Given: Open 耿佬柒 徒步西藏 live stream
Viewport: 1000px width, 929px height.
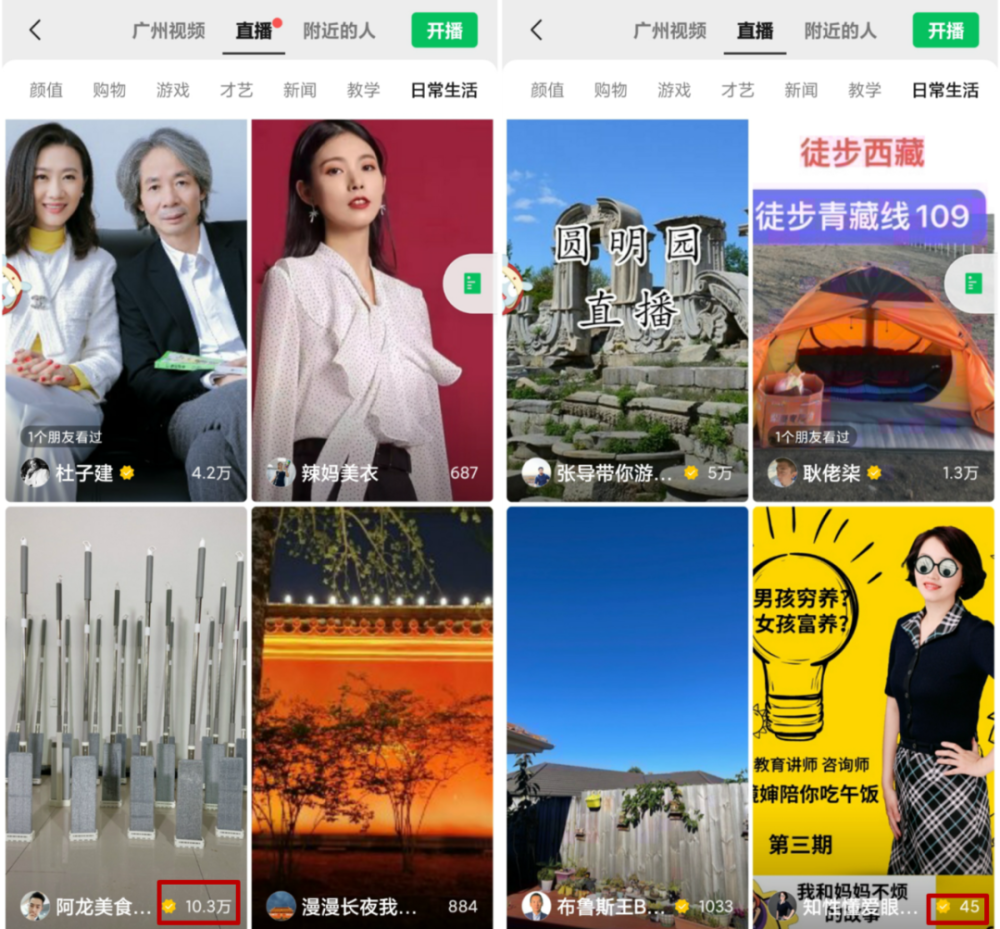Looking at the screenshot, I should 873,310.
